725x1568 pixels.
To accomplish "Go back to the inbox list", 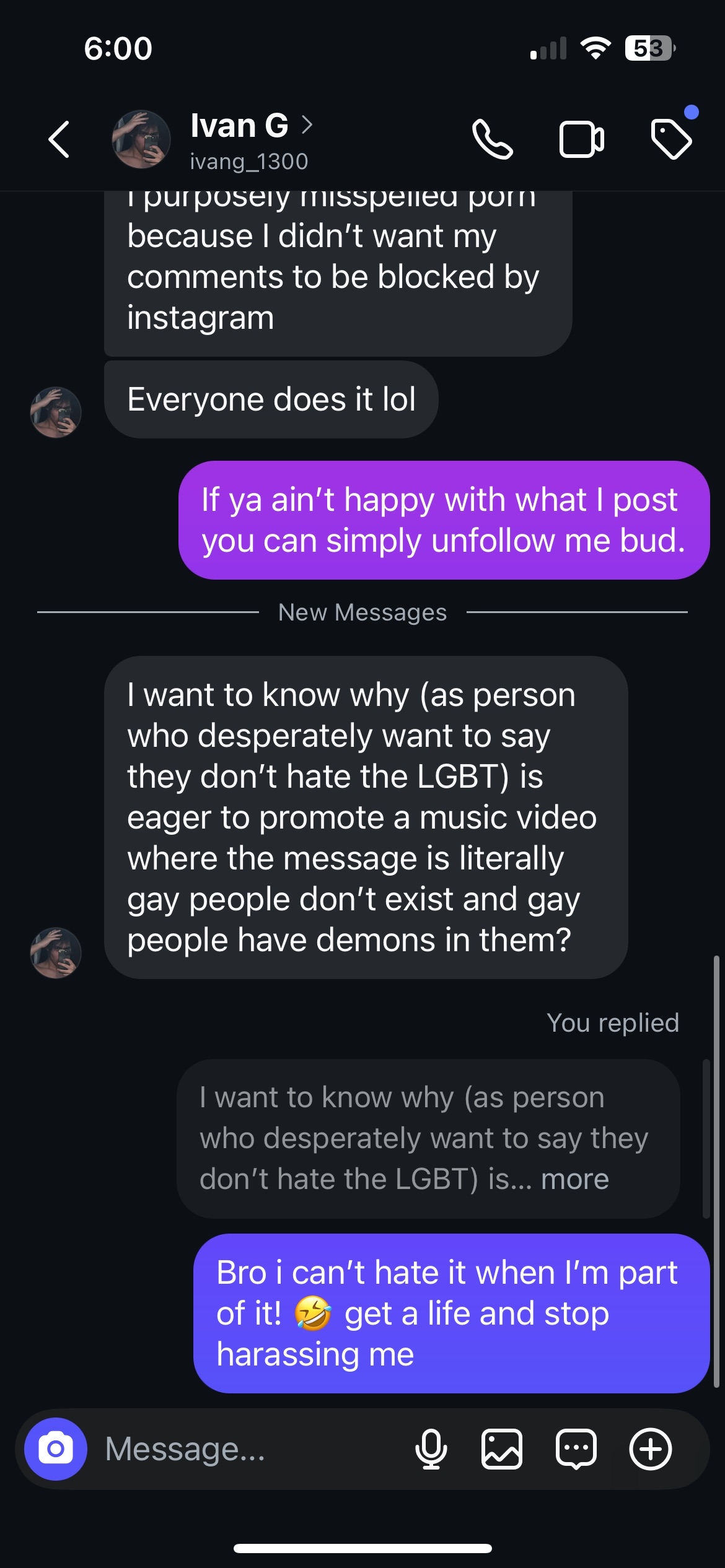I will point(59,139).
